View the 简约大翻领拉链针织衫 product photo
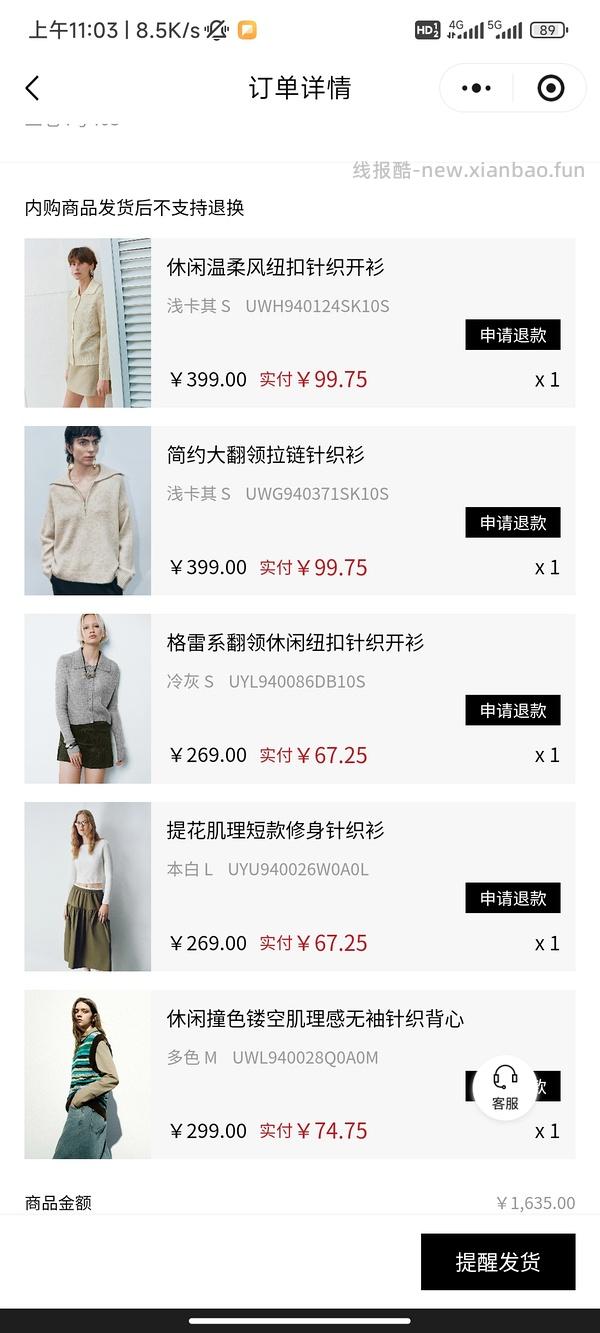 click(x=88, y=510)
